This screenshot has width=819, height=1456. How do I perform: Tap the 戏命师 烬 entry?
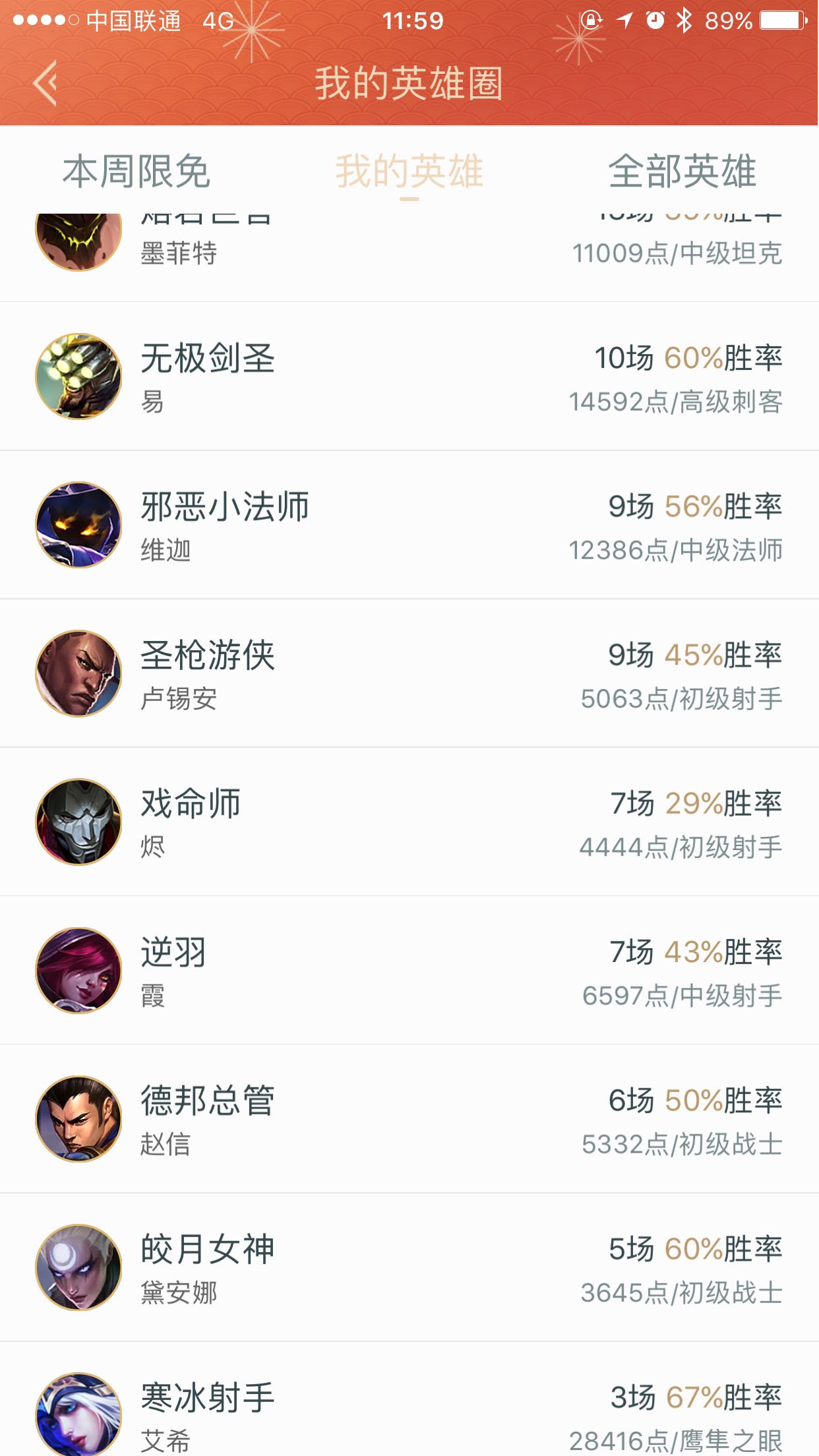pyautogui.click(x=409, y=822)
